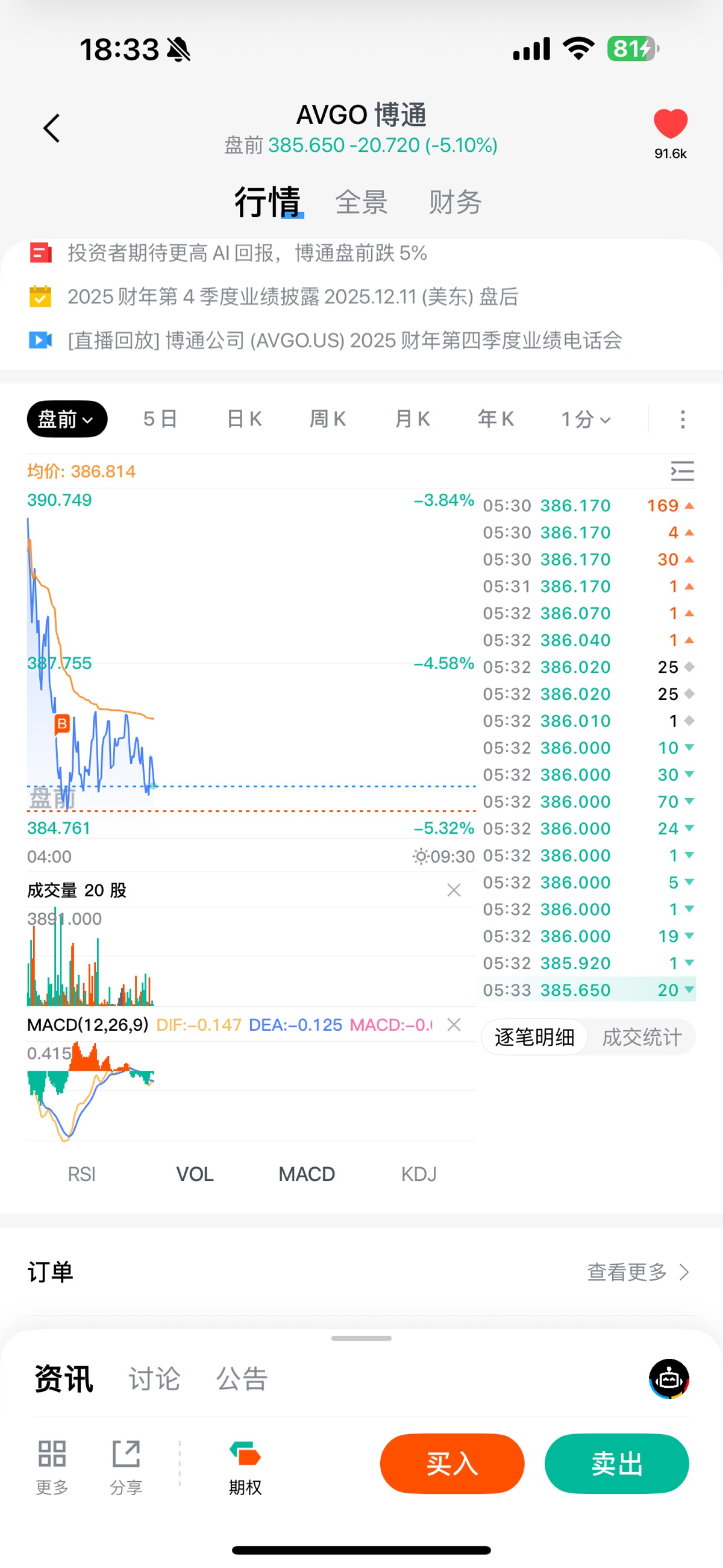
Task: Switch to 成交统计 view
Action: pos(642,1037)
